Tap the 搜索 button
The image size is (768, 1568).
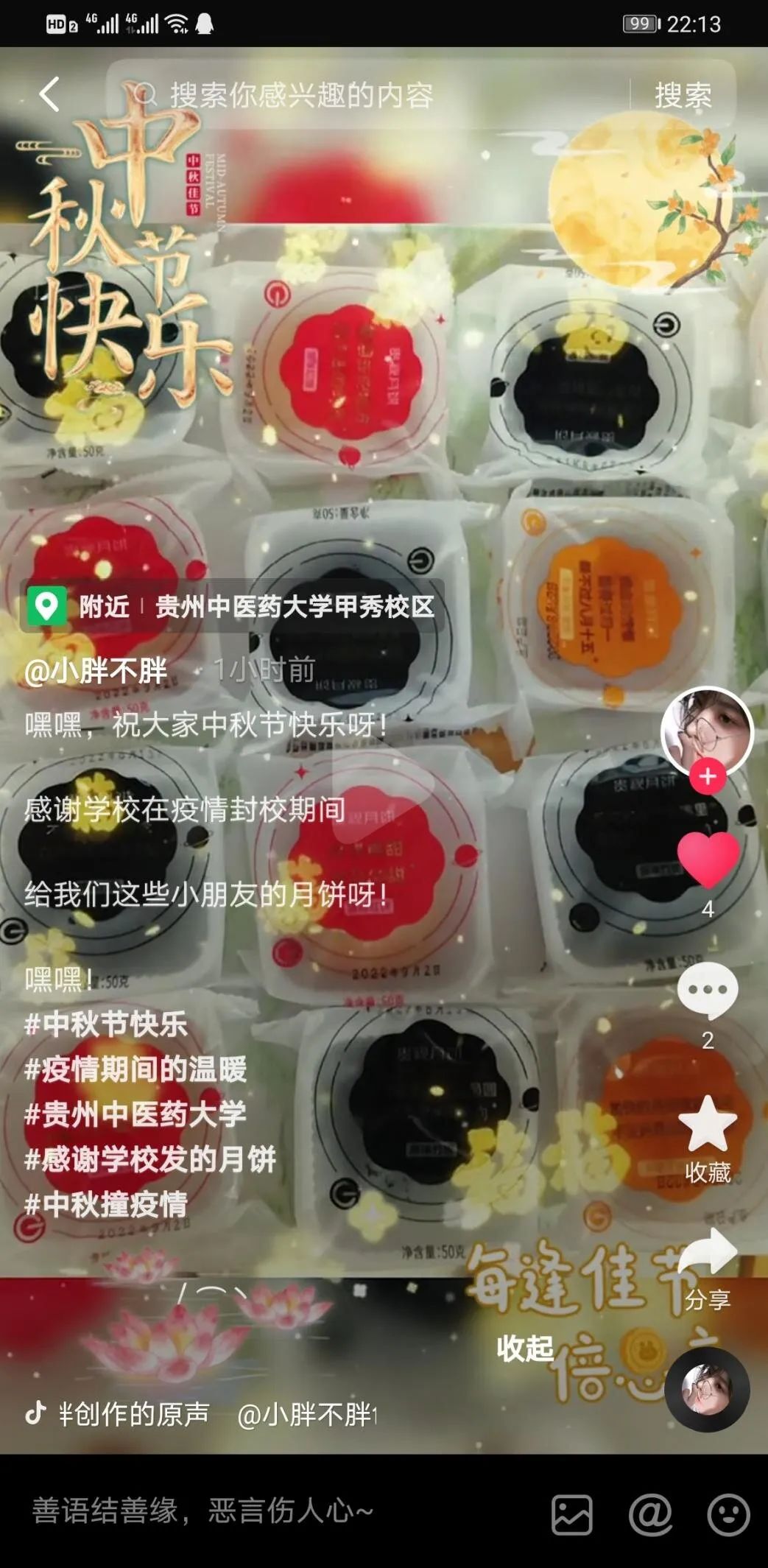coord(683,96)
